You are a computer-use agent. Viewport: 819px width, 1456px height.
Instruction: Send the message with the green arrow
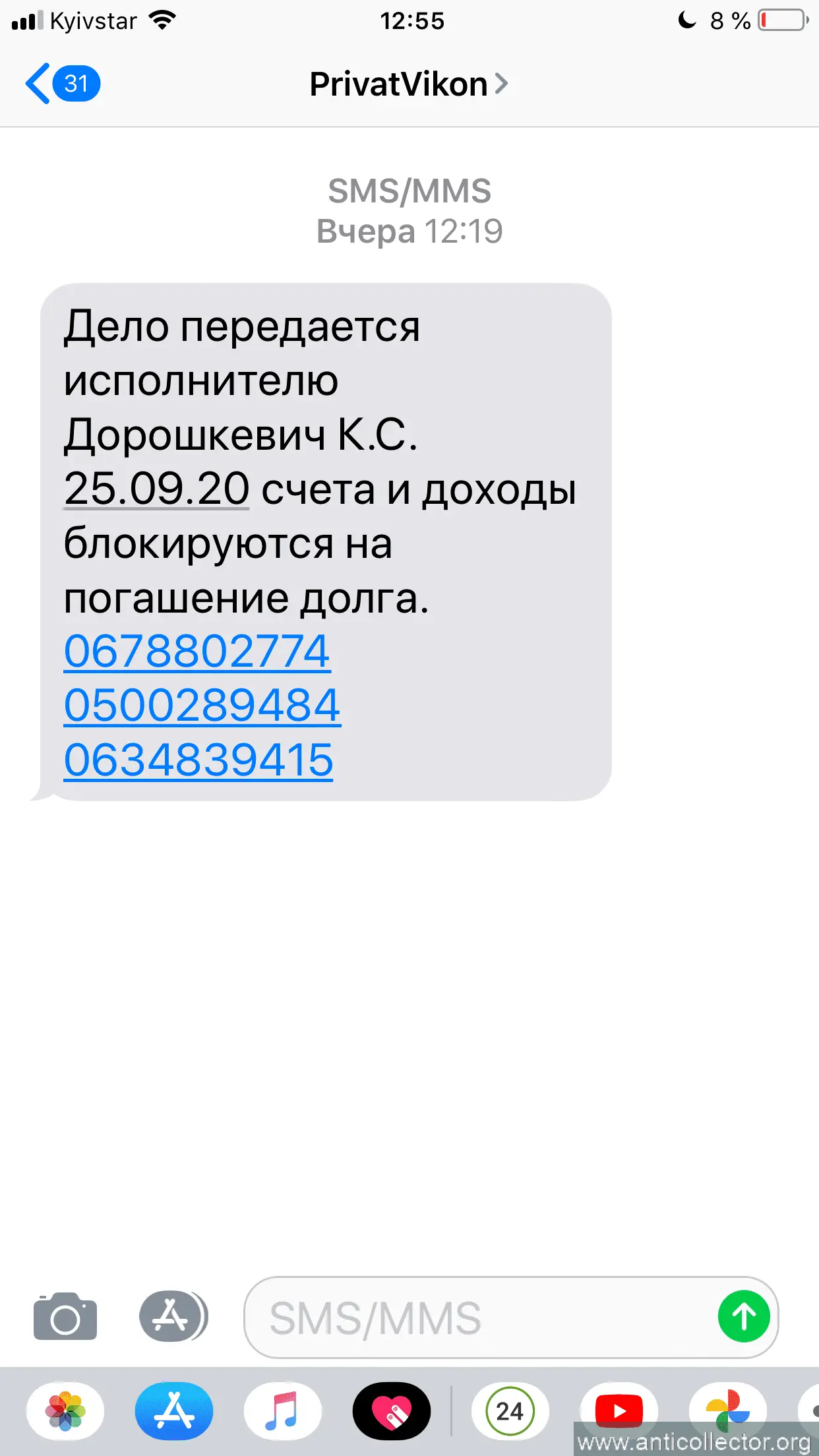click(x=744, y=1317)
